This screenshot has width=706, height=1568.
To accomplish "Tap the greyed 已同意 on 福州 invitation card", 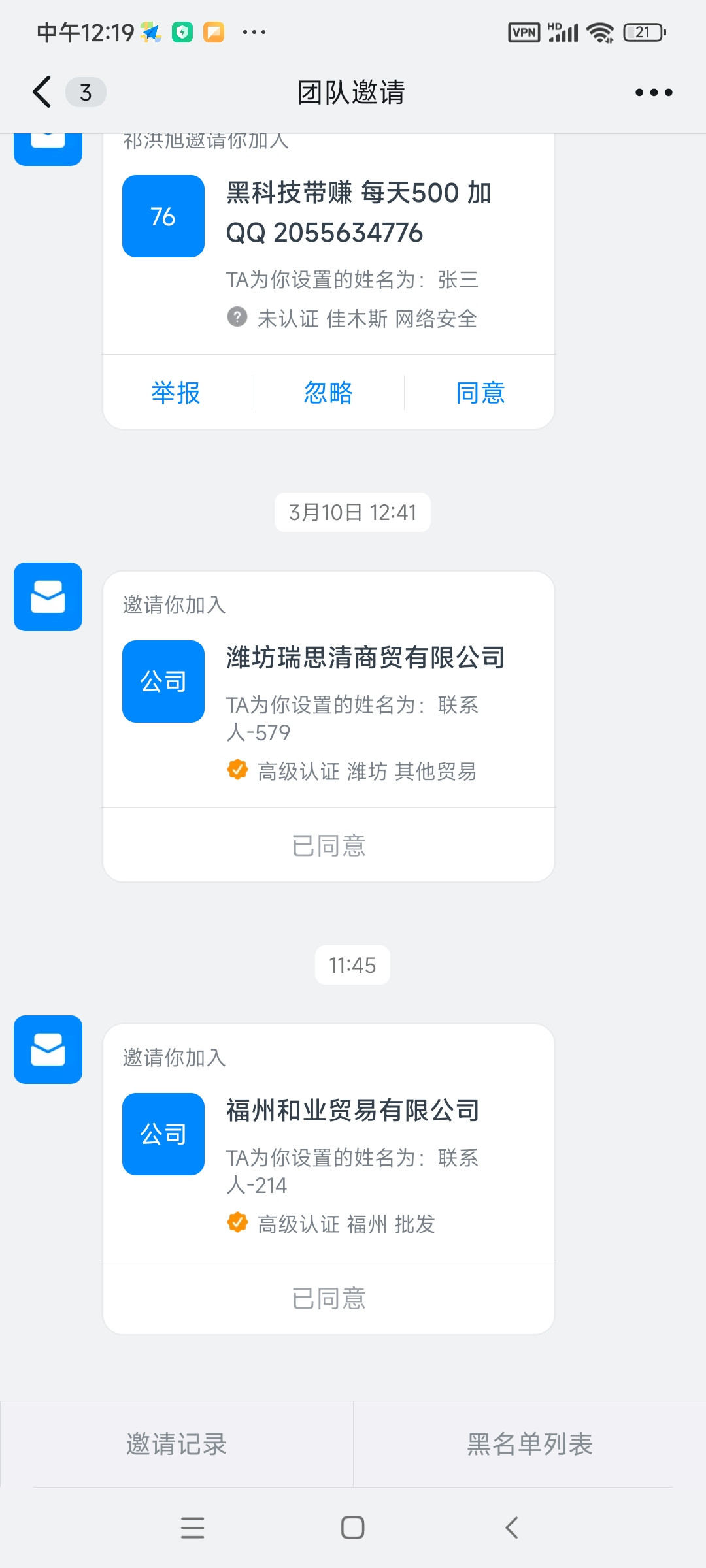I will click(x=329, y=1297).
